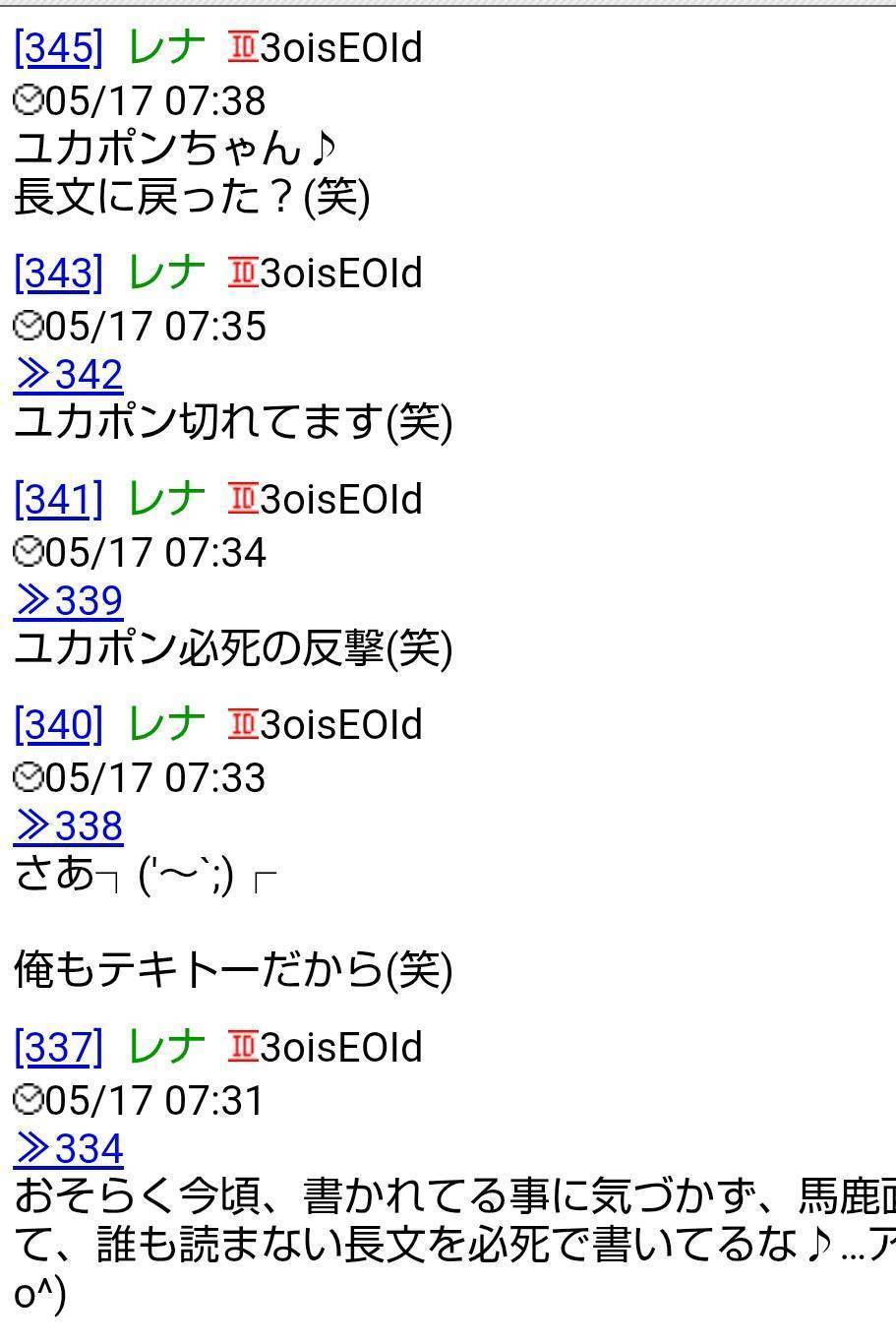This screenshot has height=1344, width=896.
Task: Open post number link [341]
Action: coord(58,499)
